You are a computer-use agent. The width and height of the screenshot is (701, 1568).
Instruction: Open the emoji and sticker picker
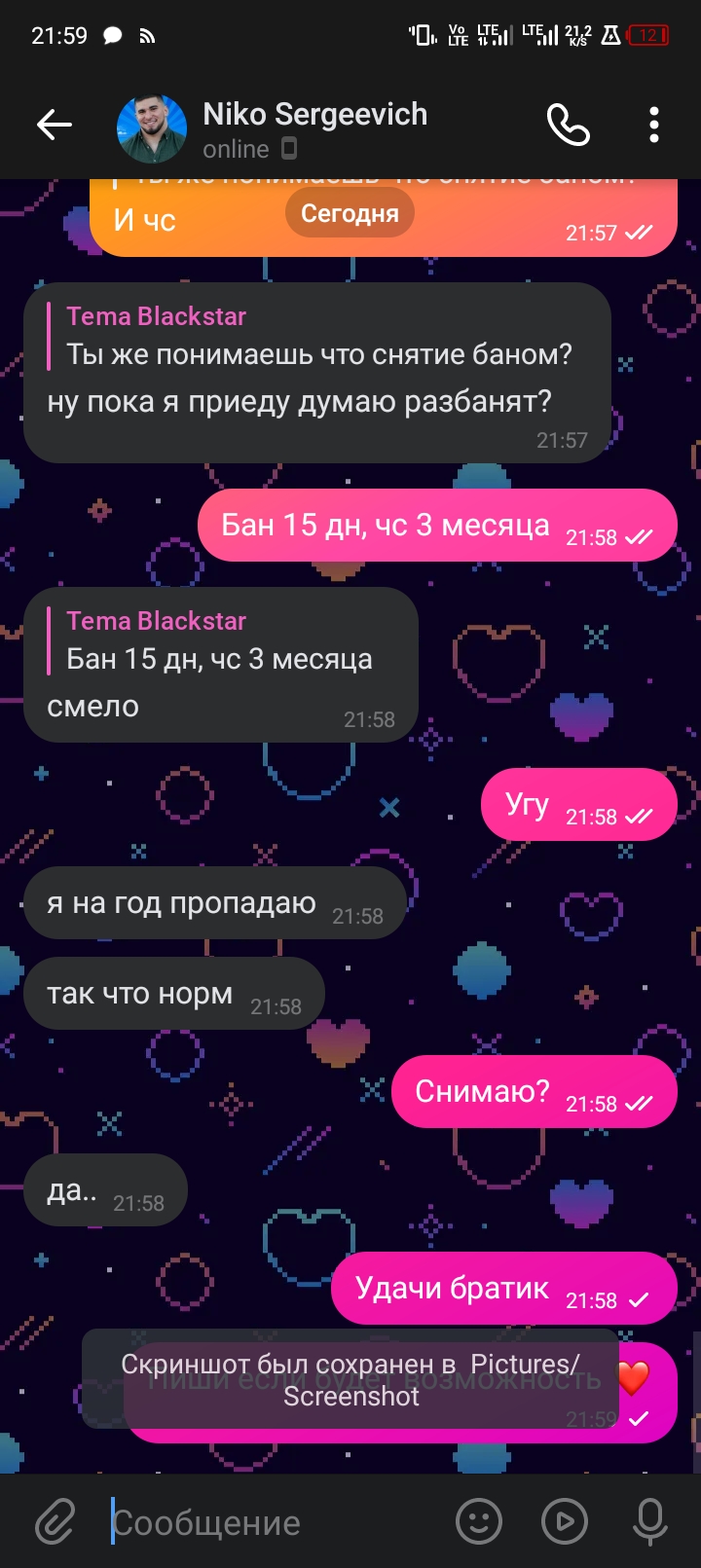[x=479, y=1521]
